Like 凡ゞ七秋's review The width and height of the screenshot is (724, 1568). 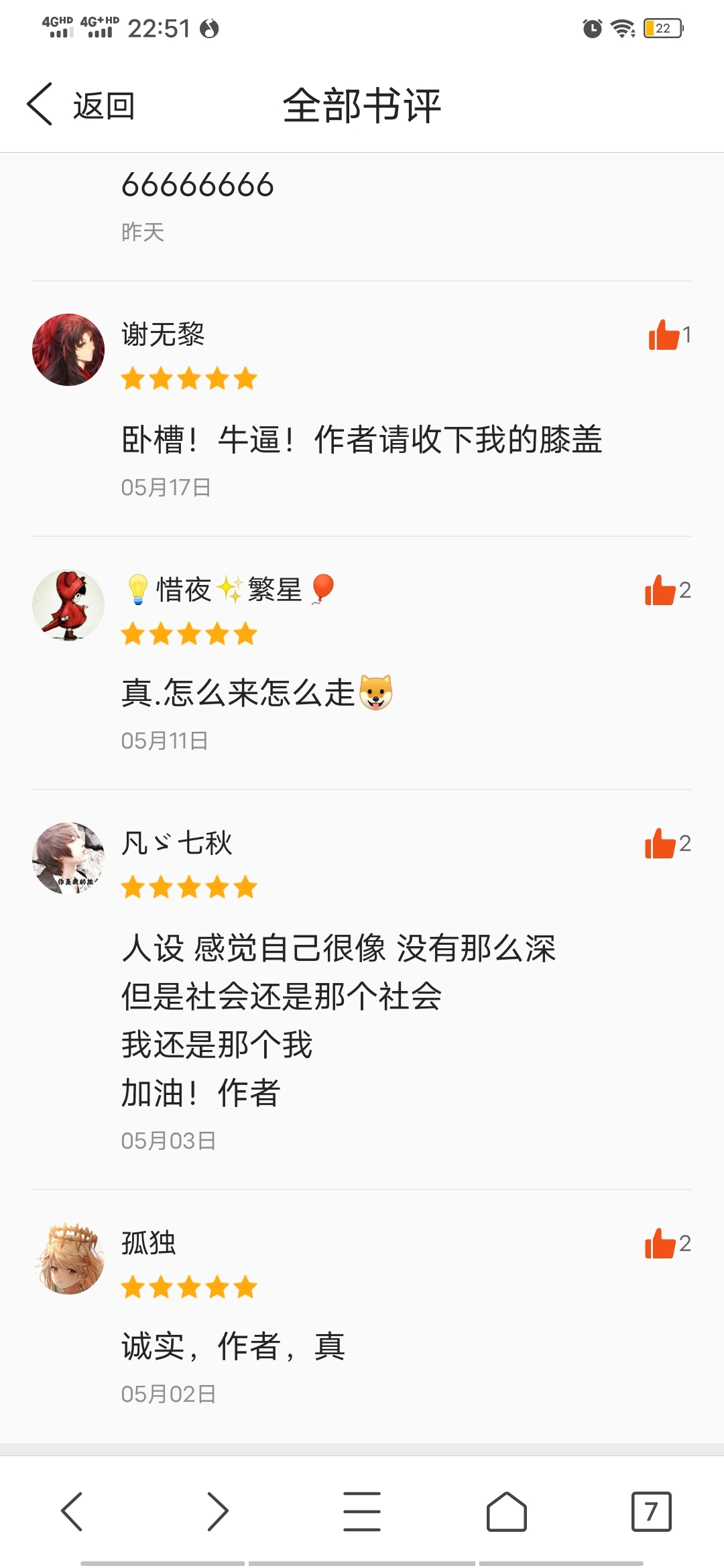pyautogui.click(x=661, y=844)
